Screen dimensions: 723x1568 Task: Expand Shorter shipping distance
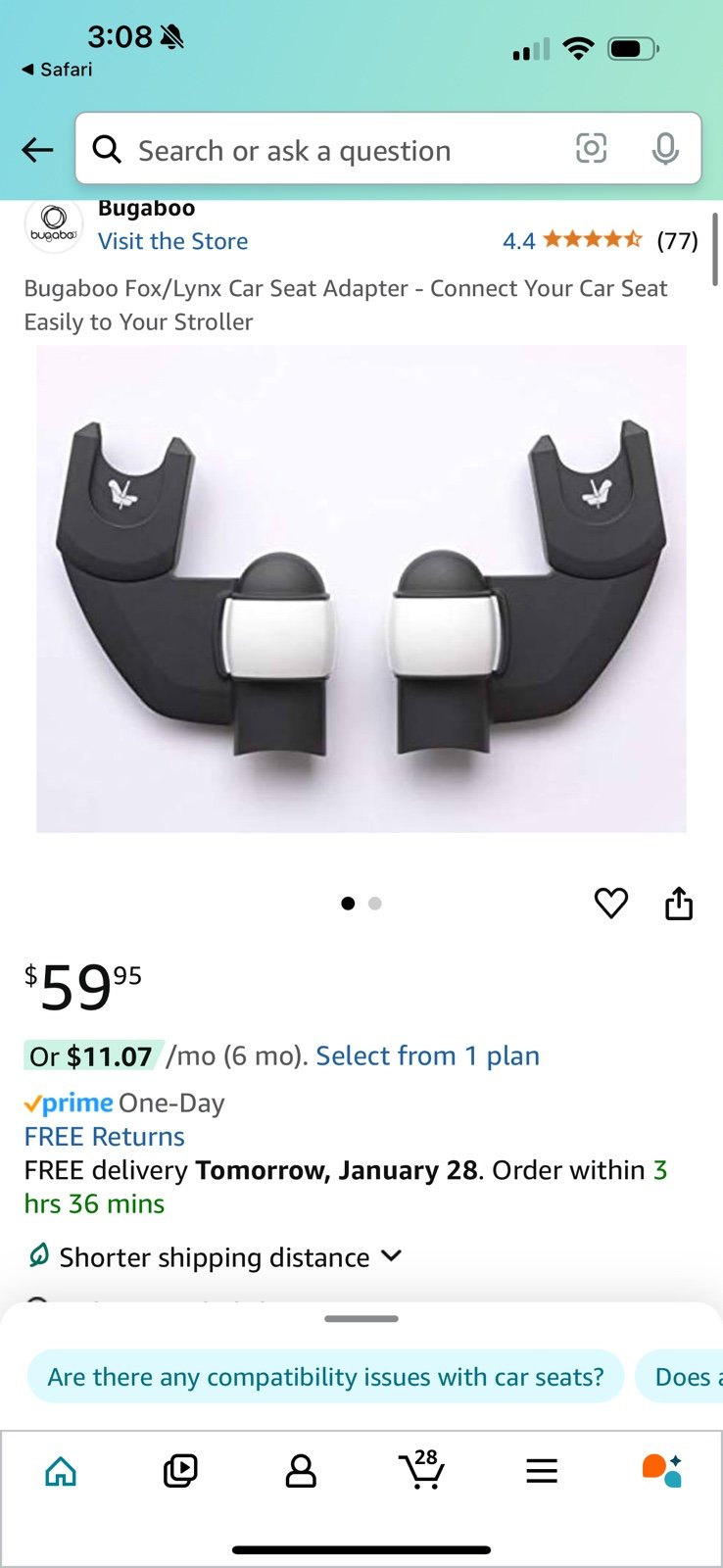point(214,1256)
